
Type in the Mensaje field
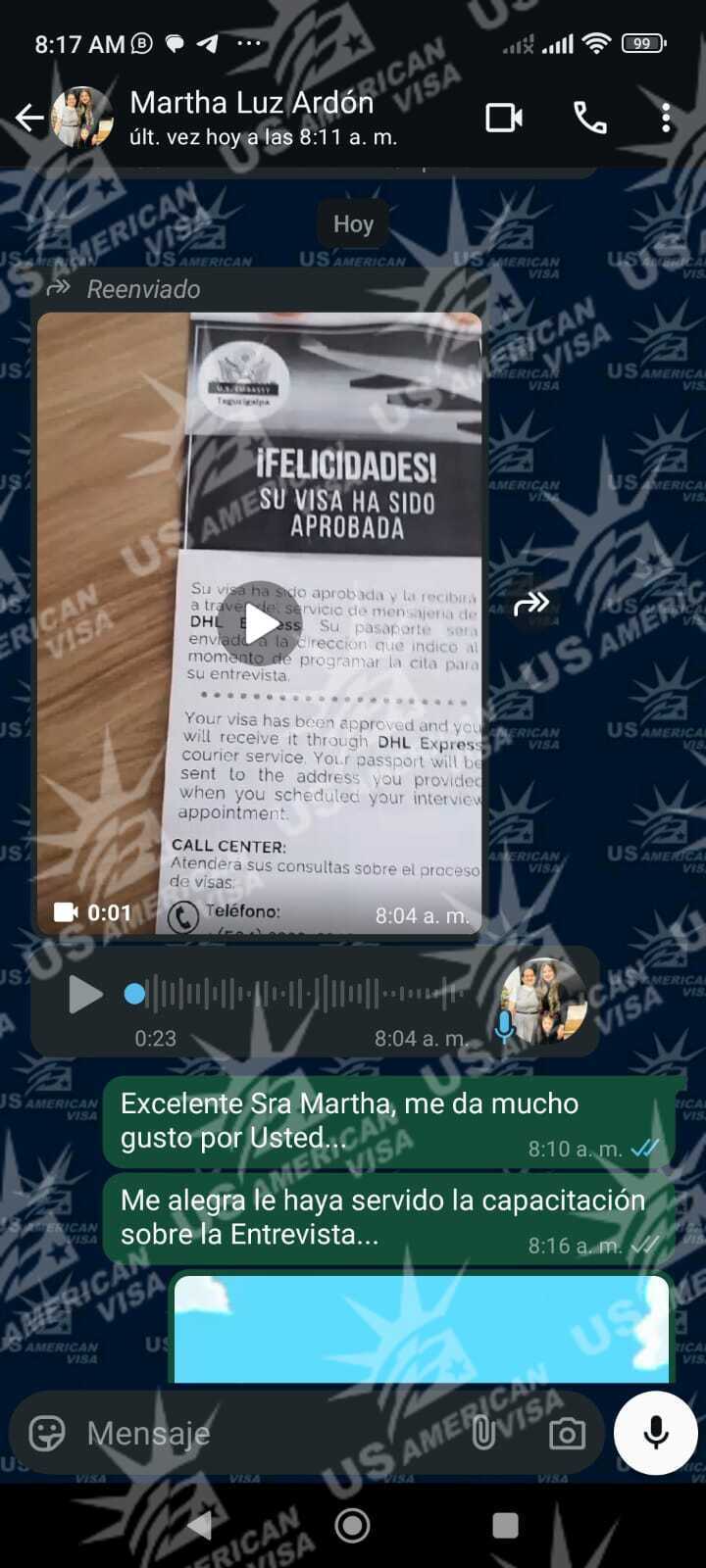(265, 1433)
